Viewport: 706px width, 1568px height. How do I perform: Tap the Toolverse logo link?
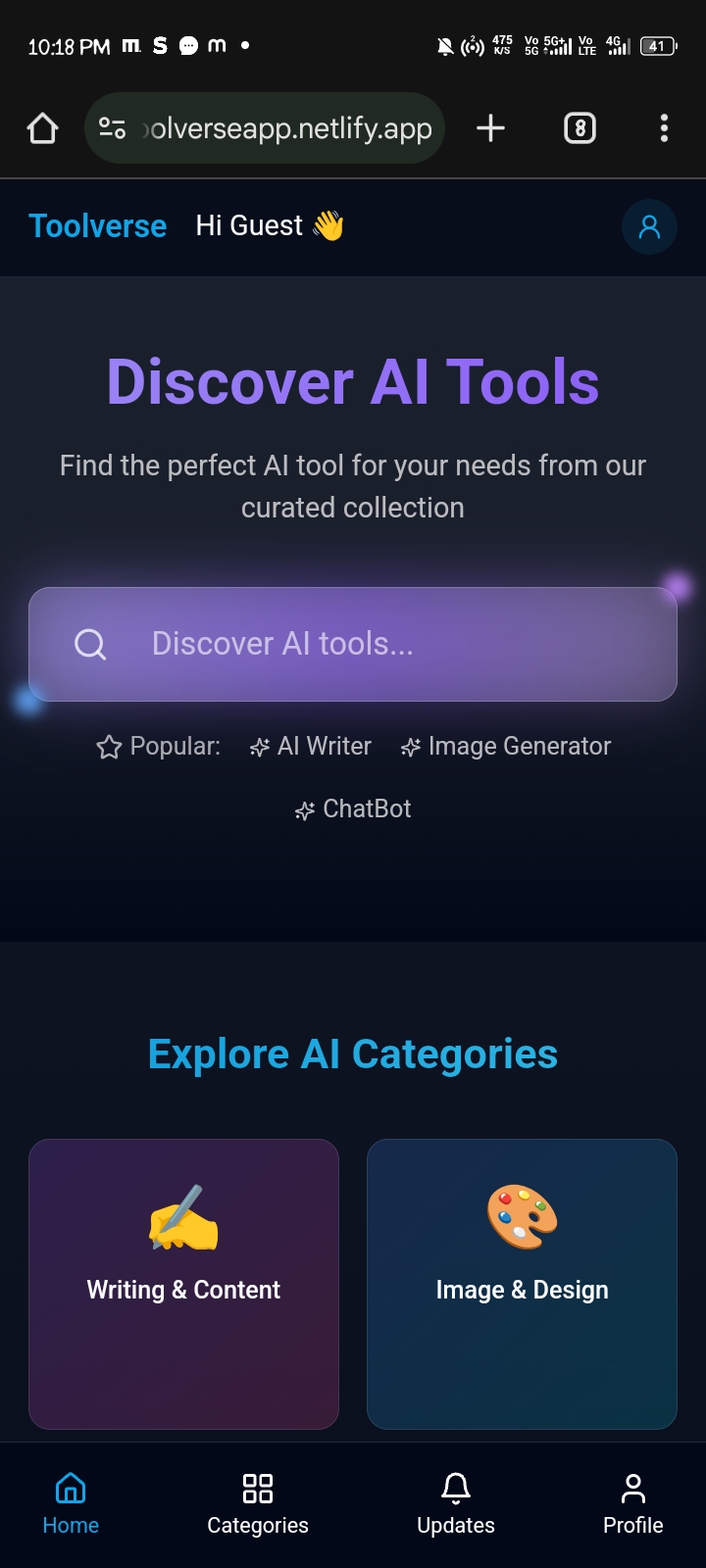coord(98,226)
